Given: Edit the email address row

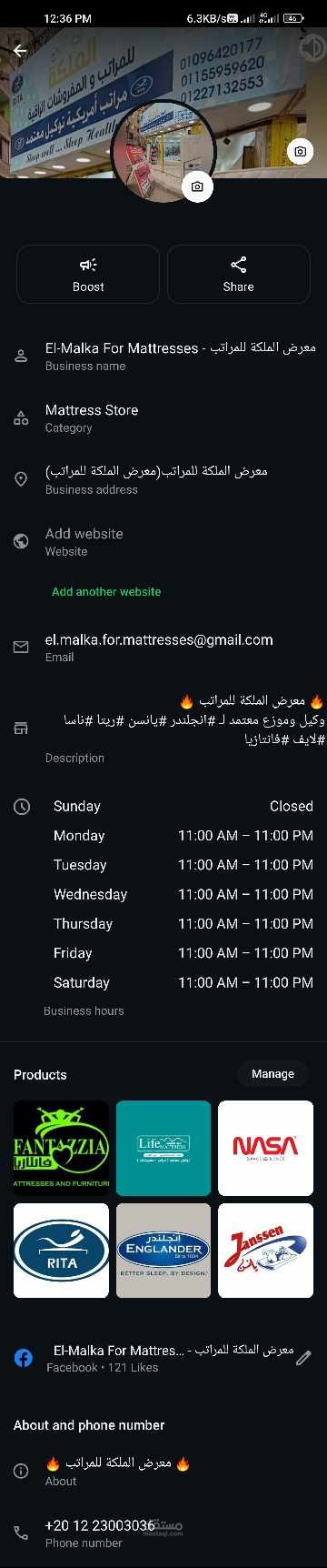Looking at the screenshot, I should 163,647.
